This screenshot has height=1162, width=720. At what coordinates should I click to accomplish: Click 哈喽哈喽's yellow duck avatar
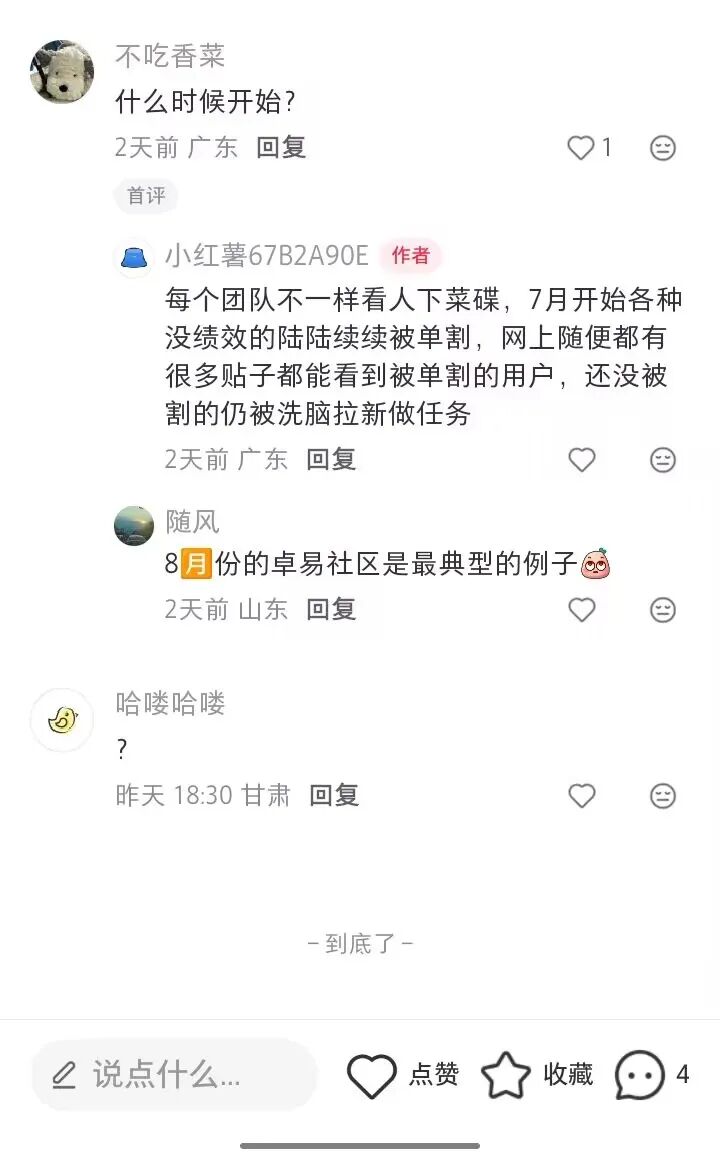61,718
